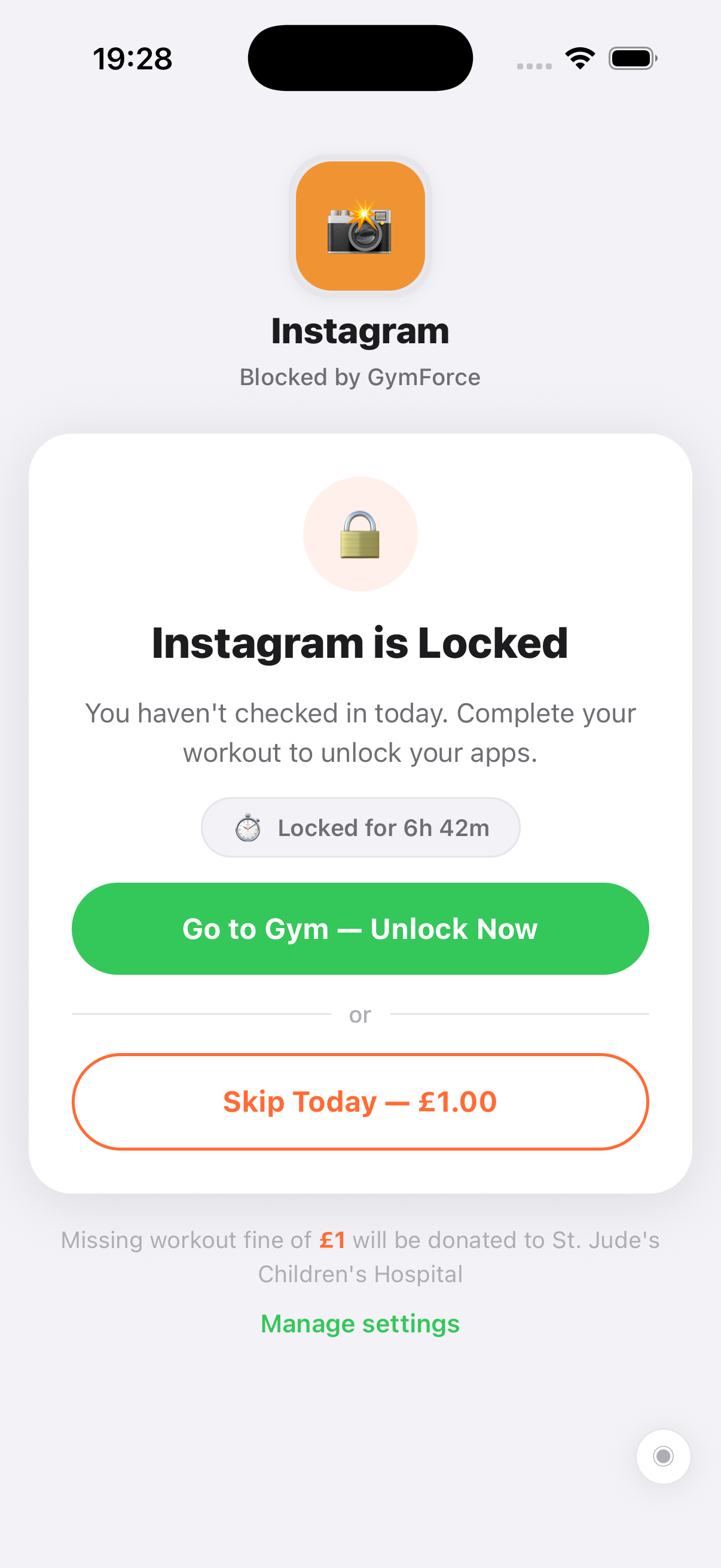The image size is (721, 1568).
Task: Click the orange £1 fine amount text
Action: click(333, 1240)
